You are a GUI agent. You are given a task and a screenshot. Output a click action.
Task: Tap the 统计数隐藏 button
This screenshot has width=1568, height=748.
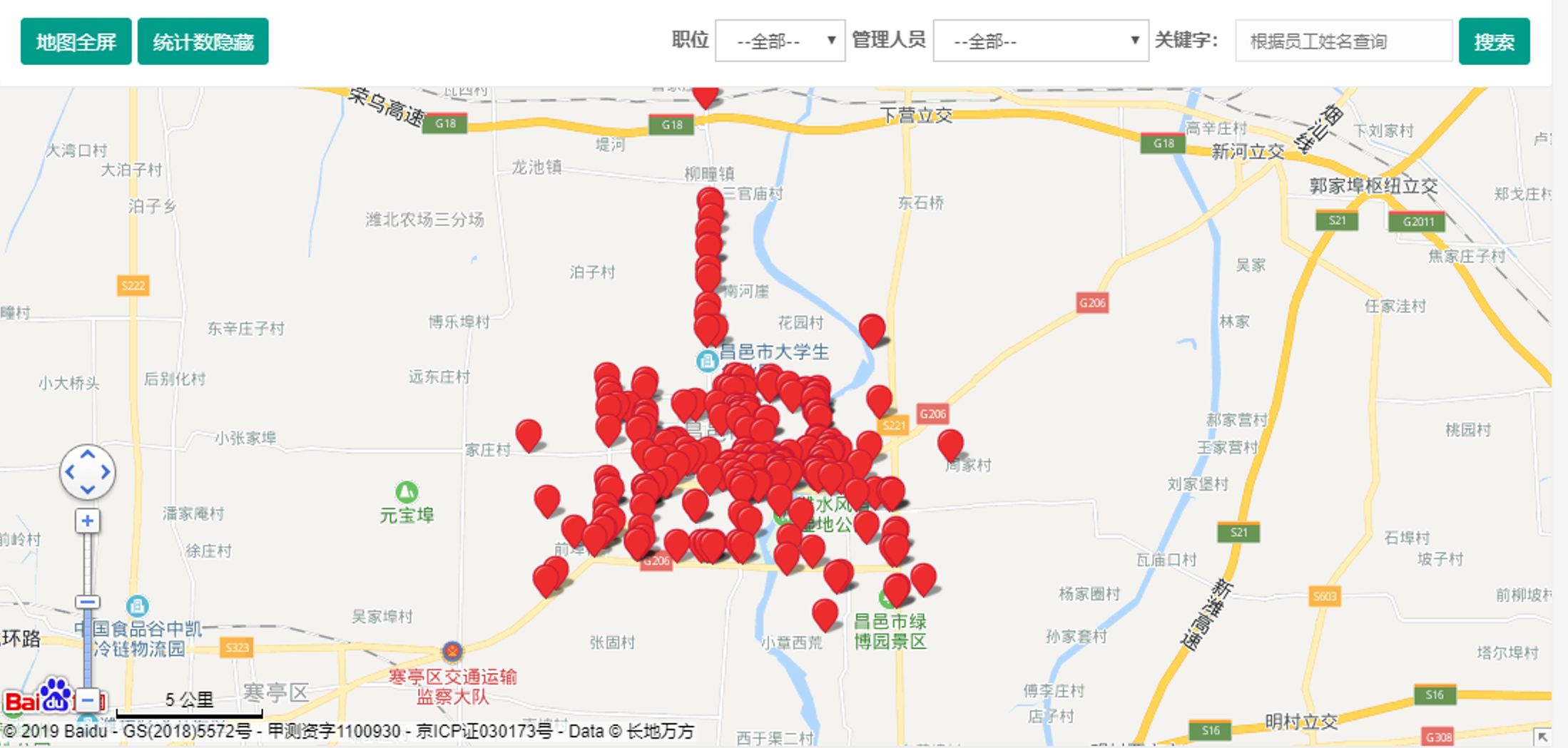coord(203,42)
